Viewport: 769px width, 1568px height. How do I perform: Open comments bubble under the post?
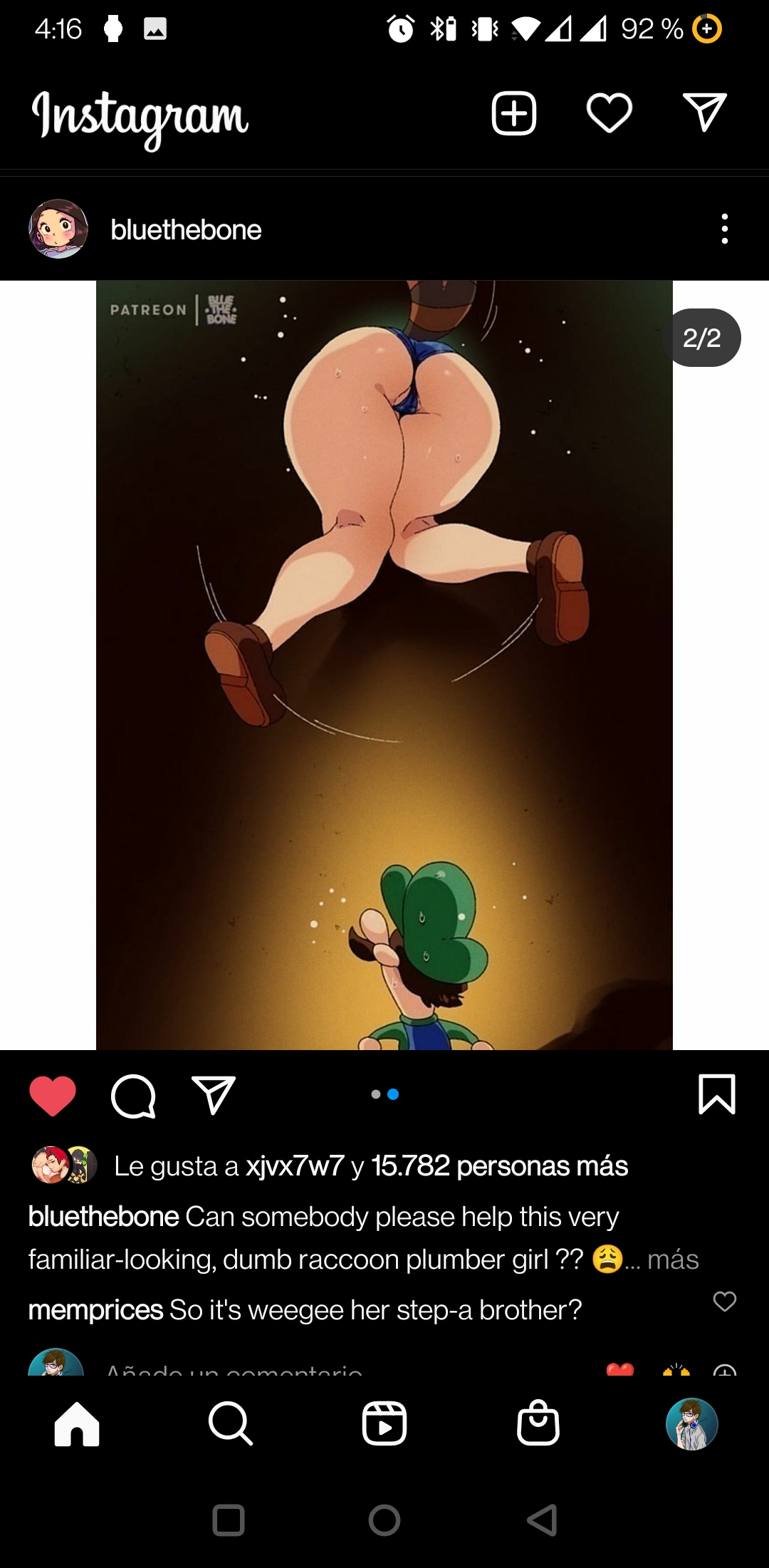click(x=133, y=1096)
